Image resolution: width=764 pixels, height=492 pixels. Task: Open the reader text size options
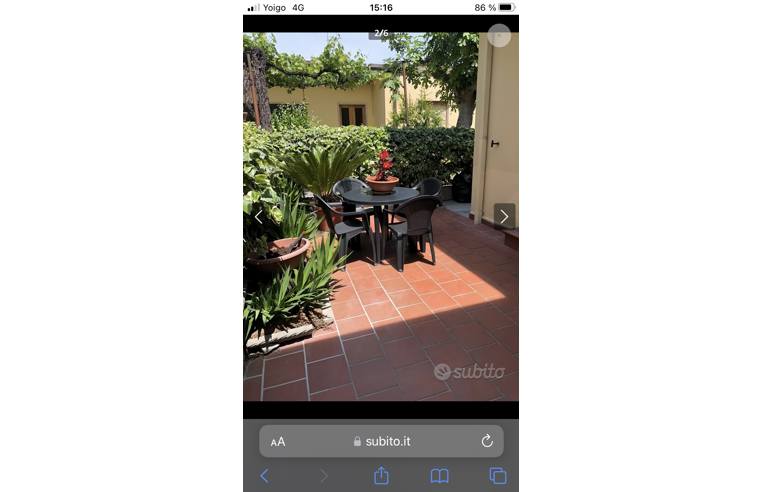coord(278,442)
